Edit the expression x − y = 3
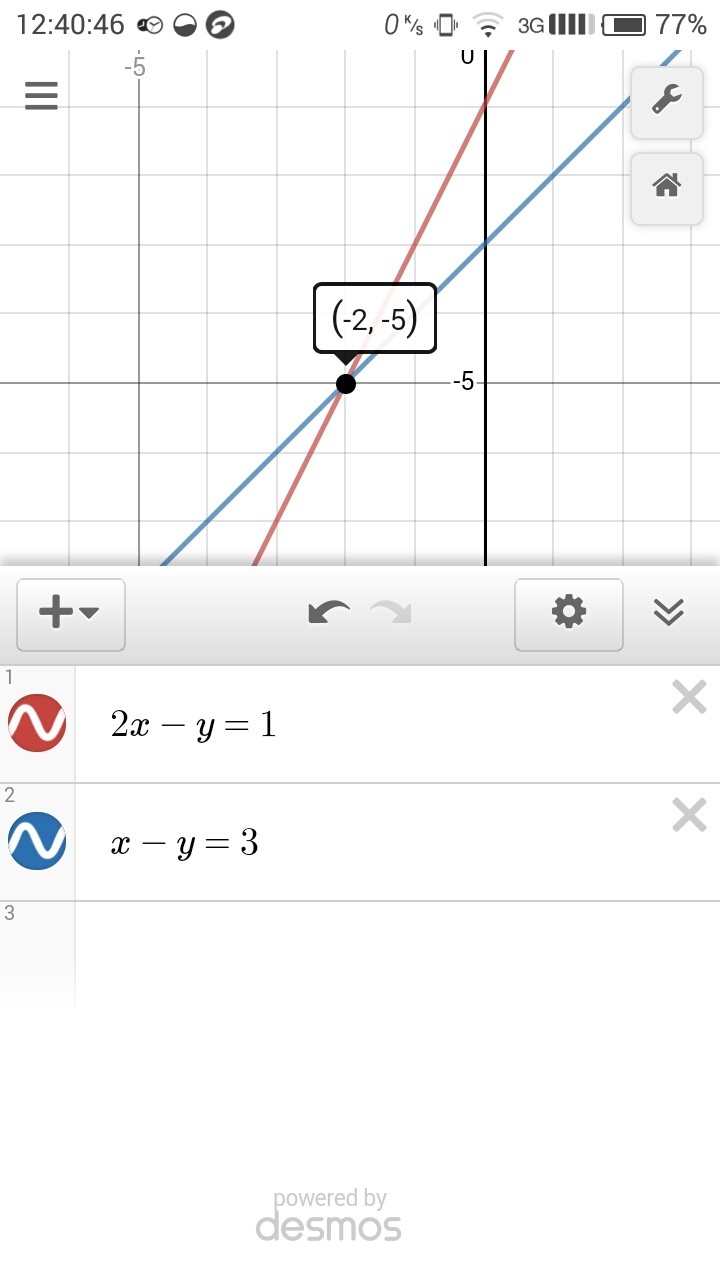This screenshot has width=720, height=1280. (x=184, y=844)
